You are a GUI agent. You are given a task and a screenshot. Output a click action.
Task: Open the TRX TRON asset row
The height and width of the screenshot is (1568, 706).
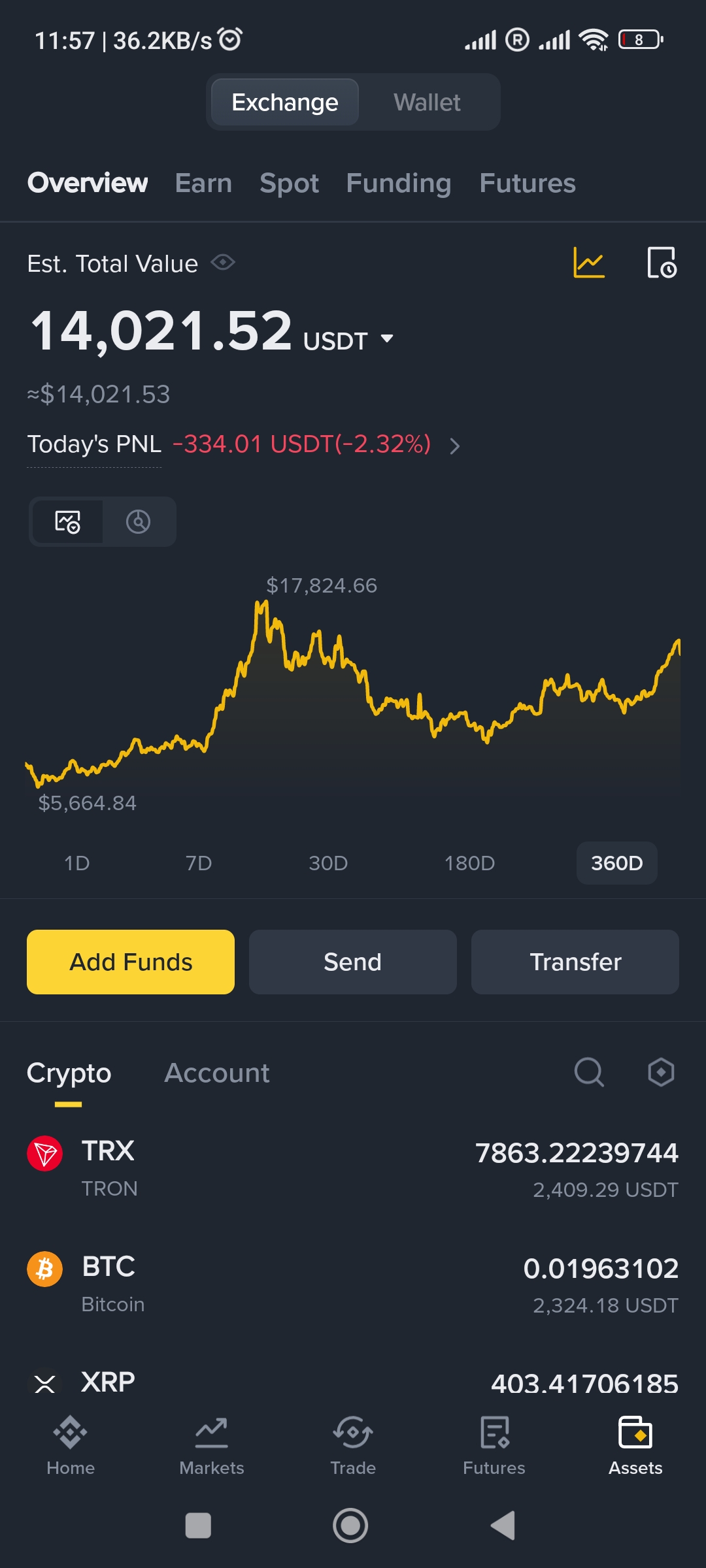353,1169
